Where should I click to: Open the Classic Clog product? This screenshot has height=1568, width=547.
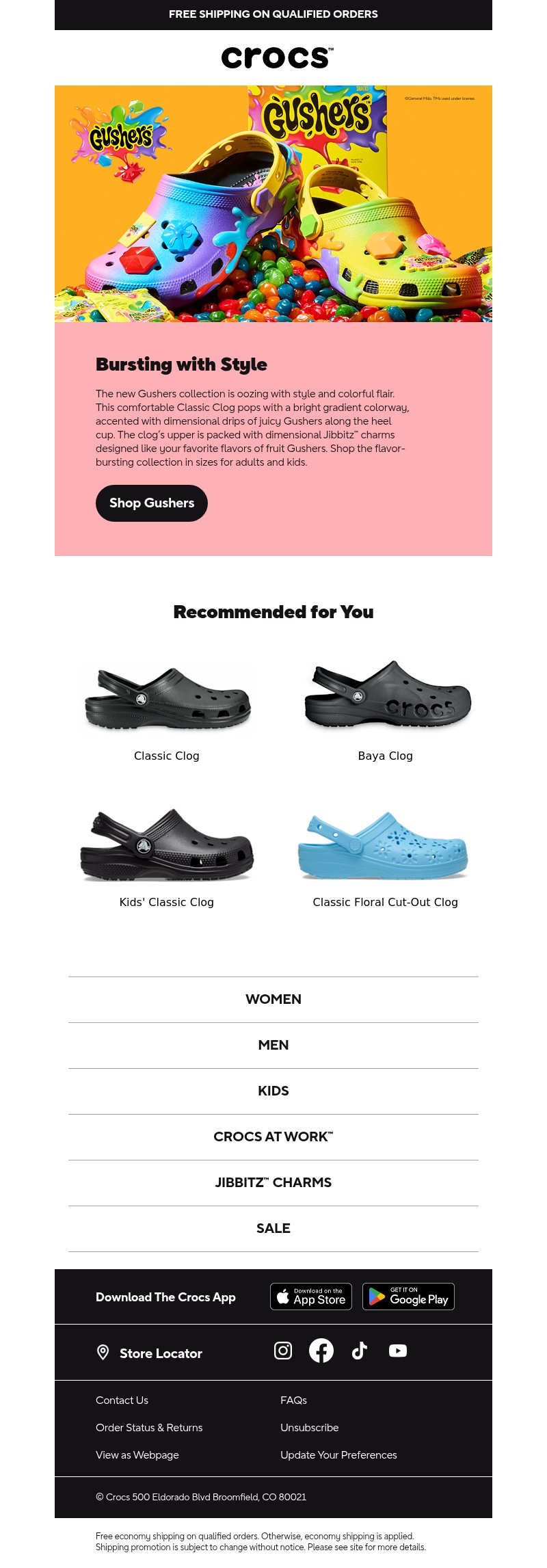(167, 701)
